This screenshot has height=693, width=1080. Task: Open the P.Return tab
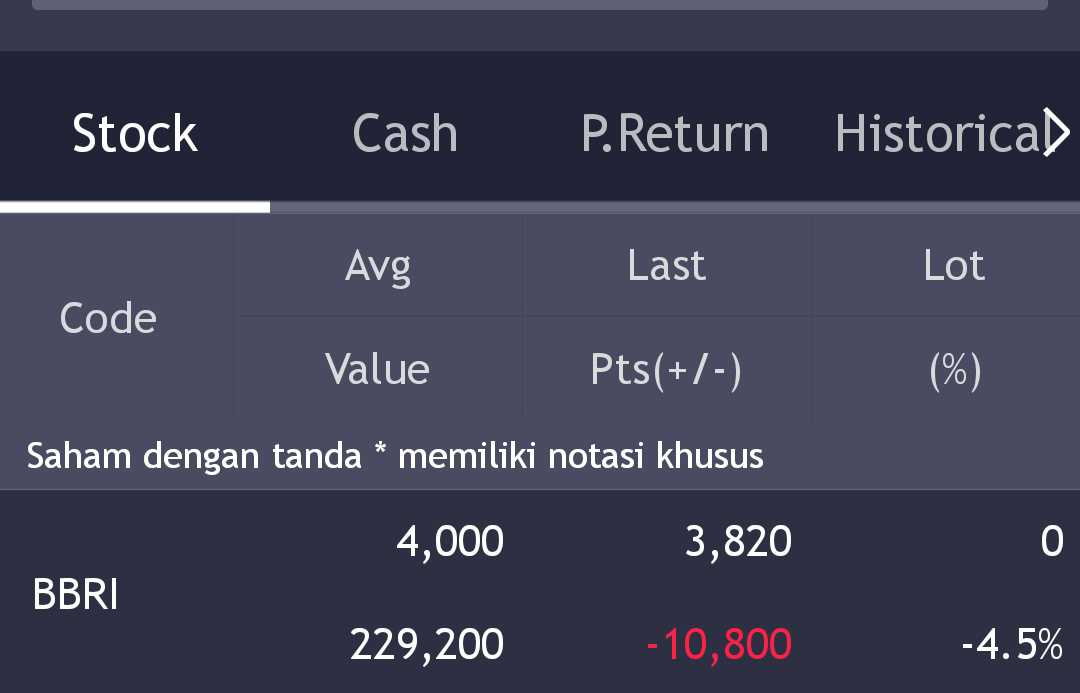click(x=675, y=133)
